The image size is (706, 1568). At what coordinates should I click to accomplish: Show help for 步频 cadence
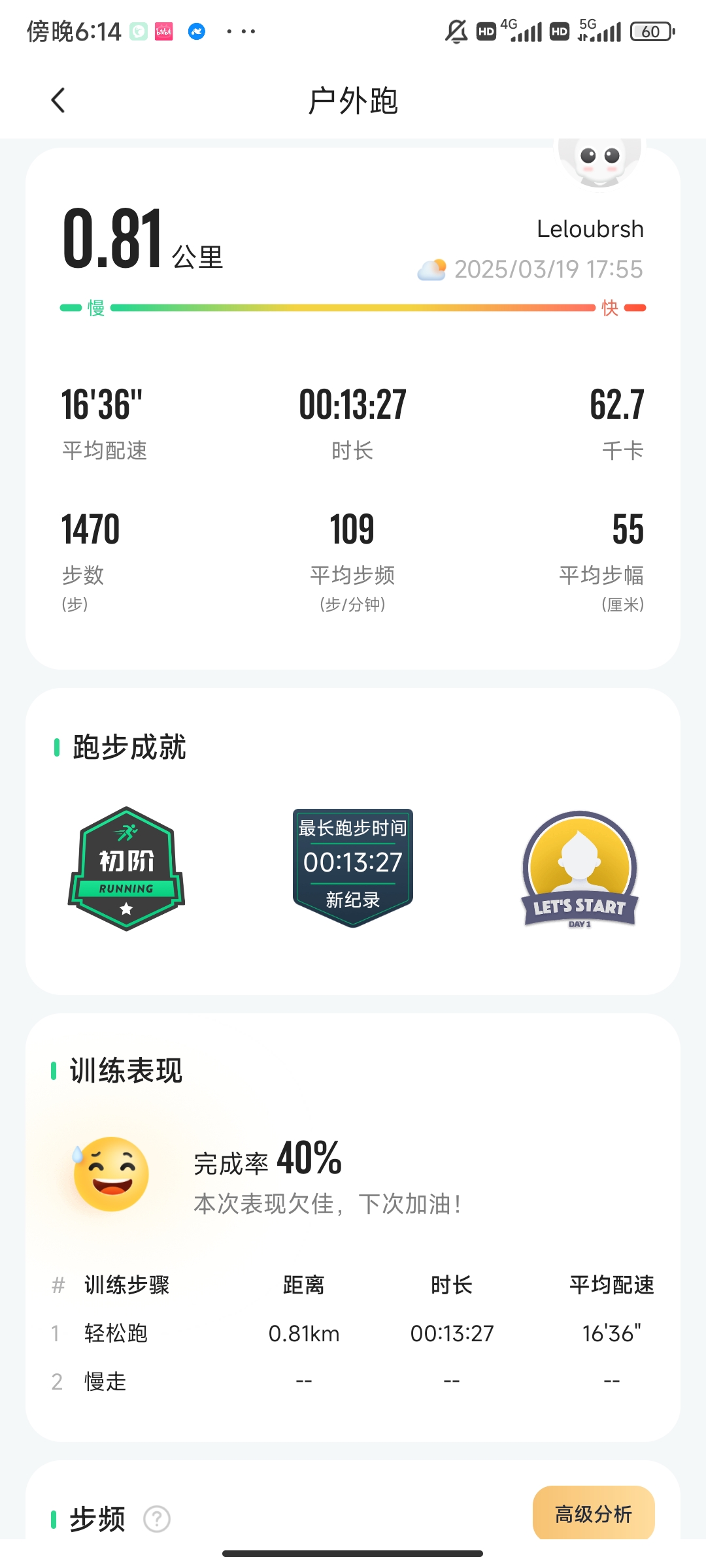pos(157,1519)
